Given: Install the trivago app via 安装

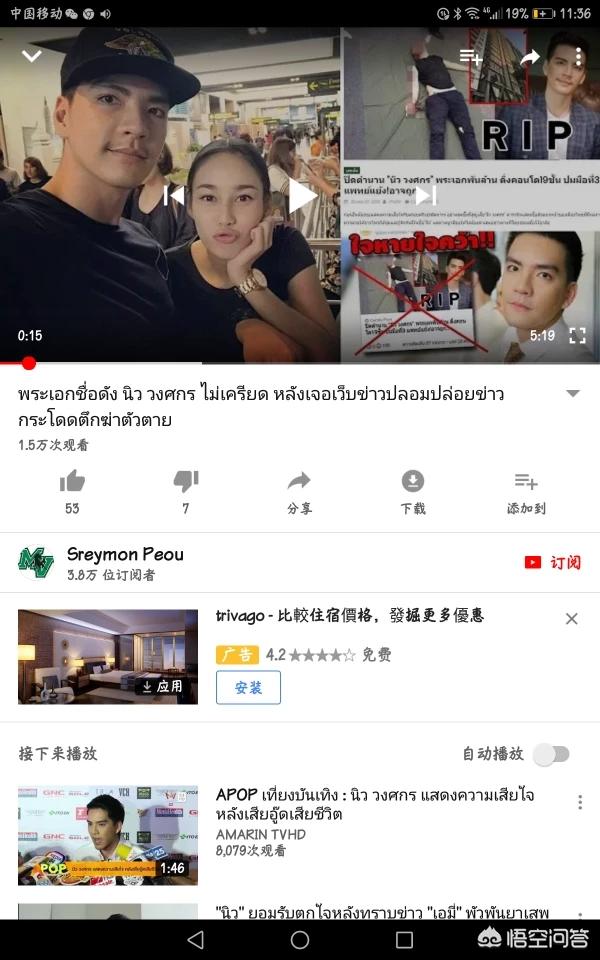Looking at the screenshot, I should click(249, 688).
